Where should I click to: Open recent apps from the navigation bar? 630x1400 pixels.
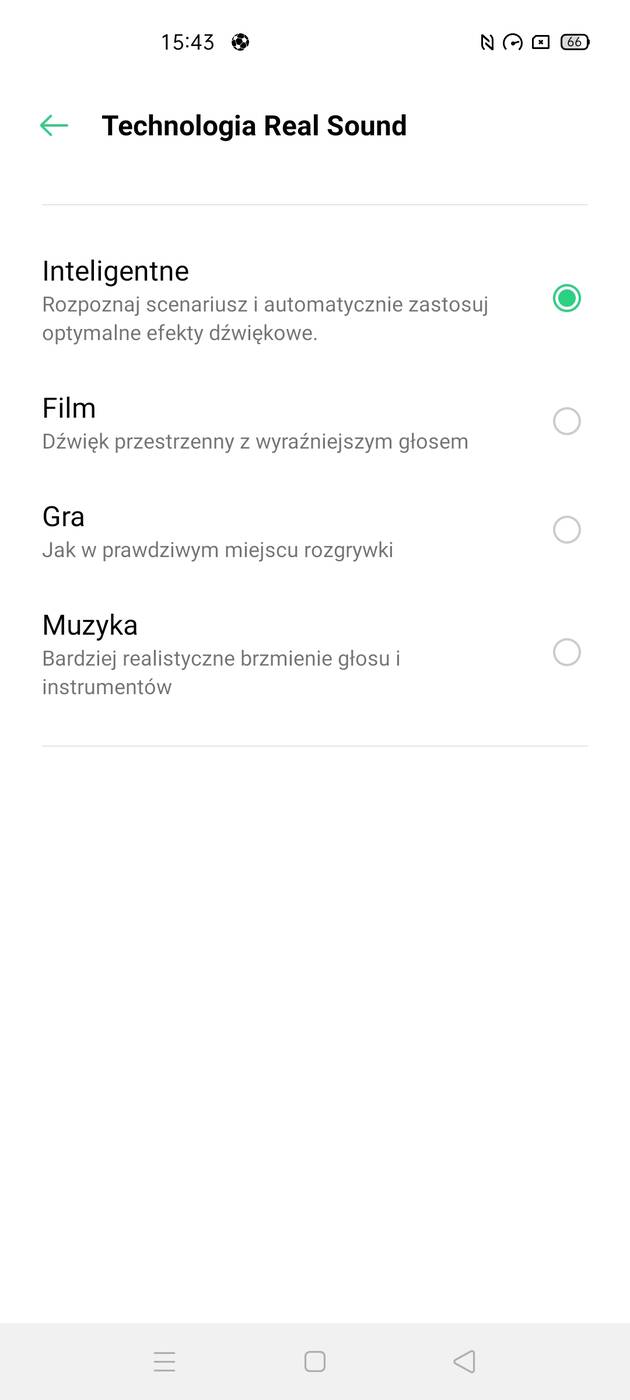[x=165, y=1361]
